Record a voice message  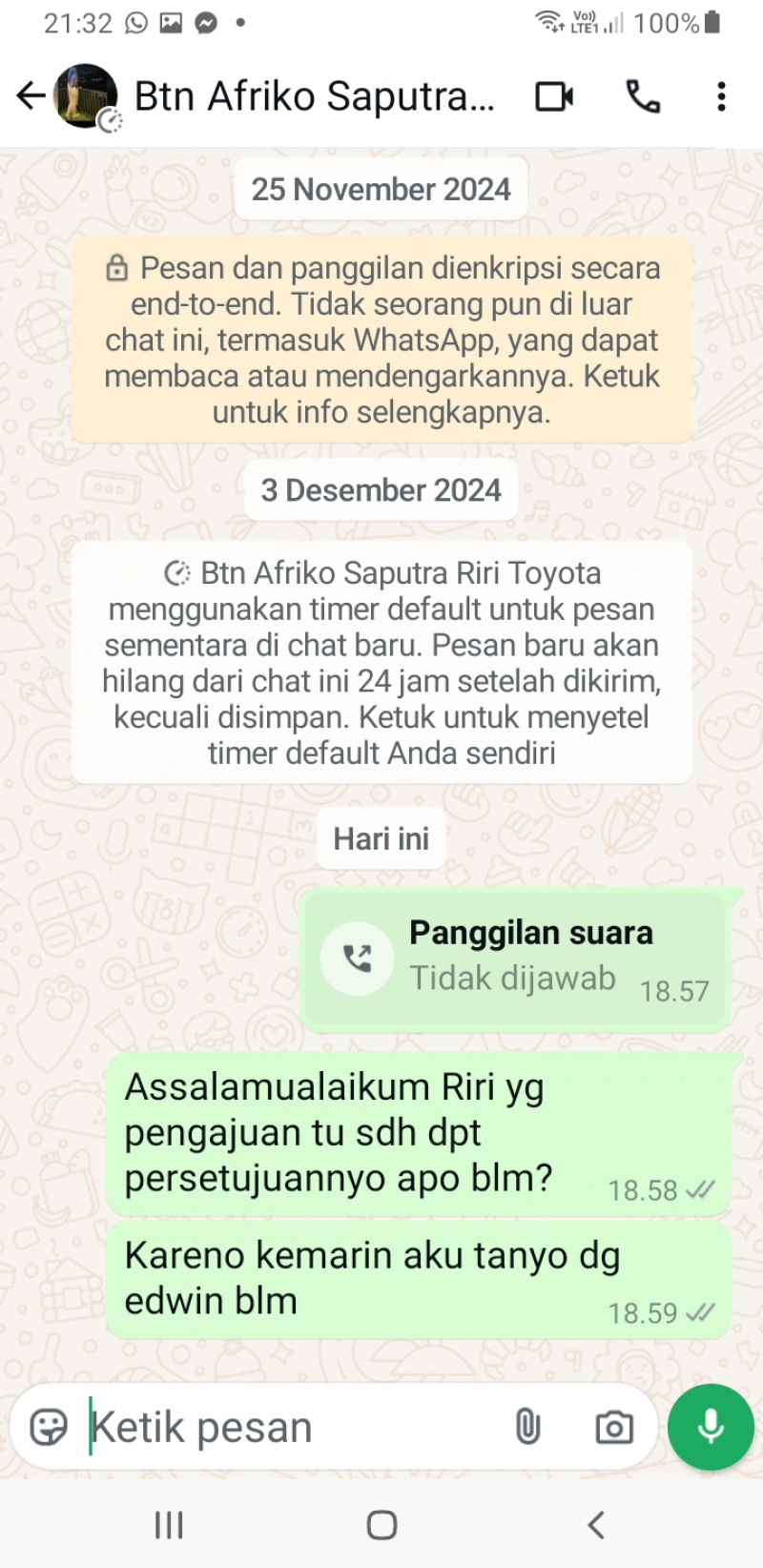pos(711,1427)
